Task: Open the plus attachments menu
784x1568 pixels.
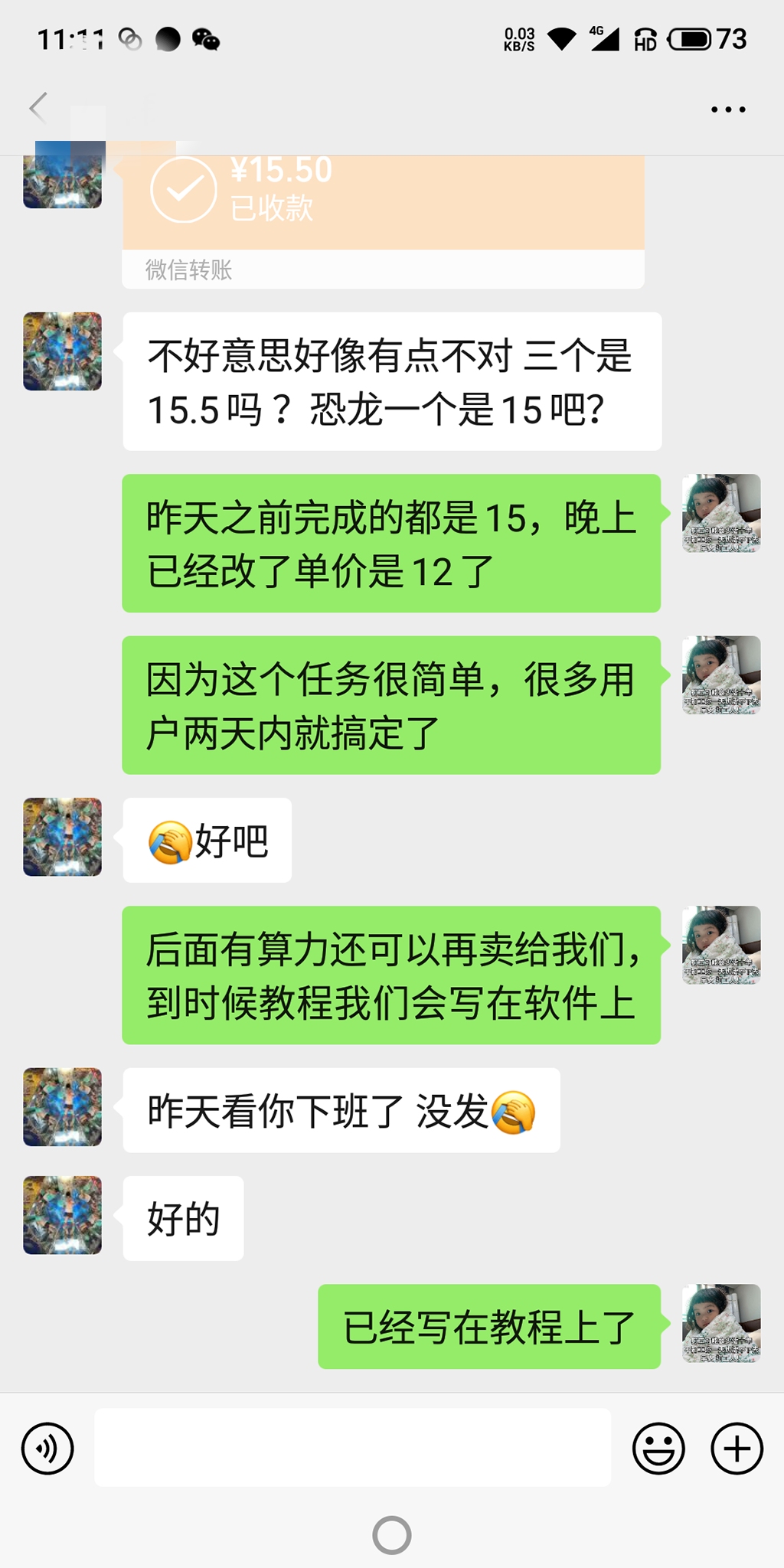Action: click(737, 1449)
